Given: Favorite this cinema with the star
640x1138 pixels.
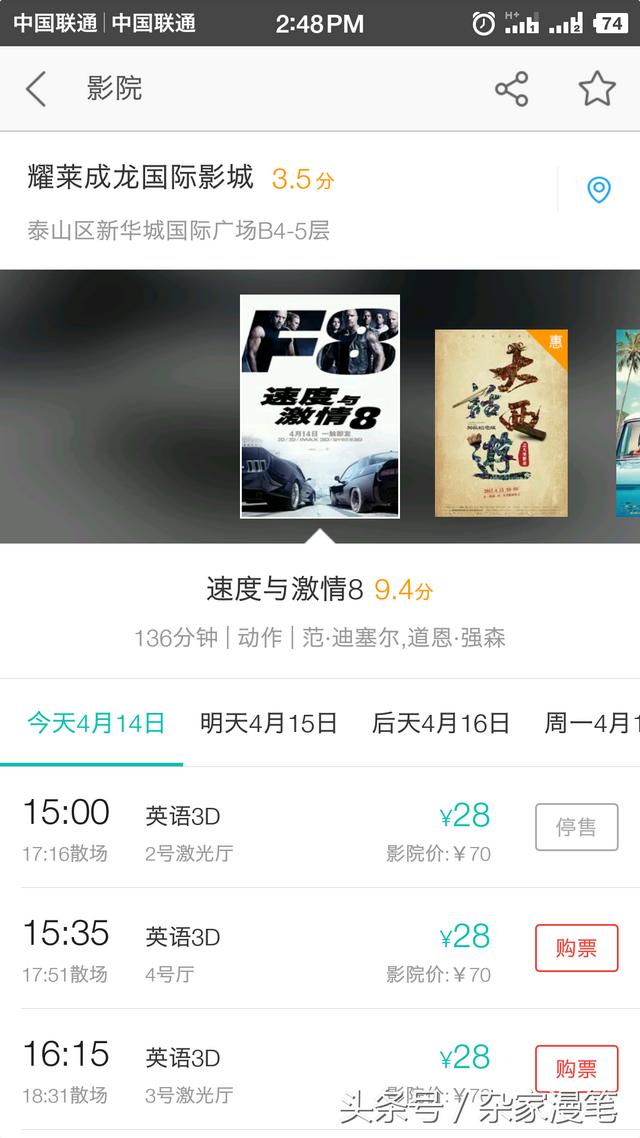Looking at the screenshot, I should click(597, 89).
